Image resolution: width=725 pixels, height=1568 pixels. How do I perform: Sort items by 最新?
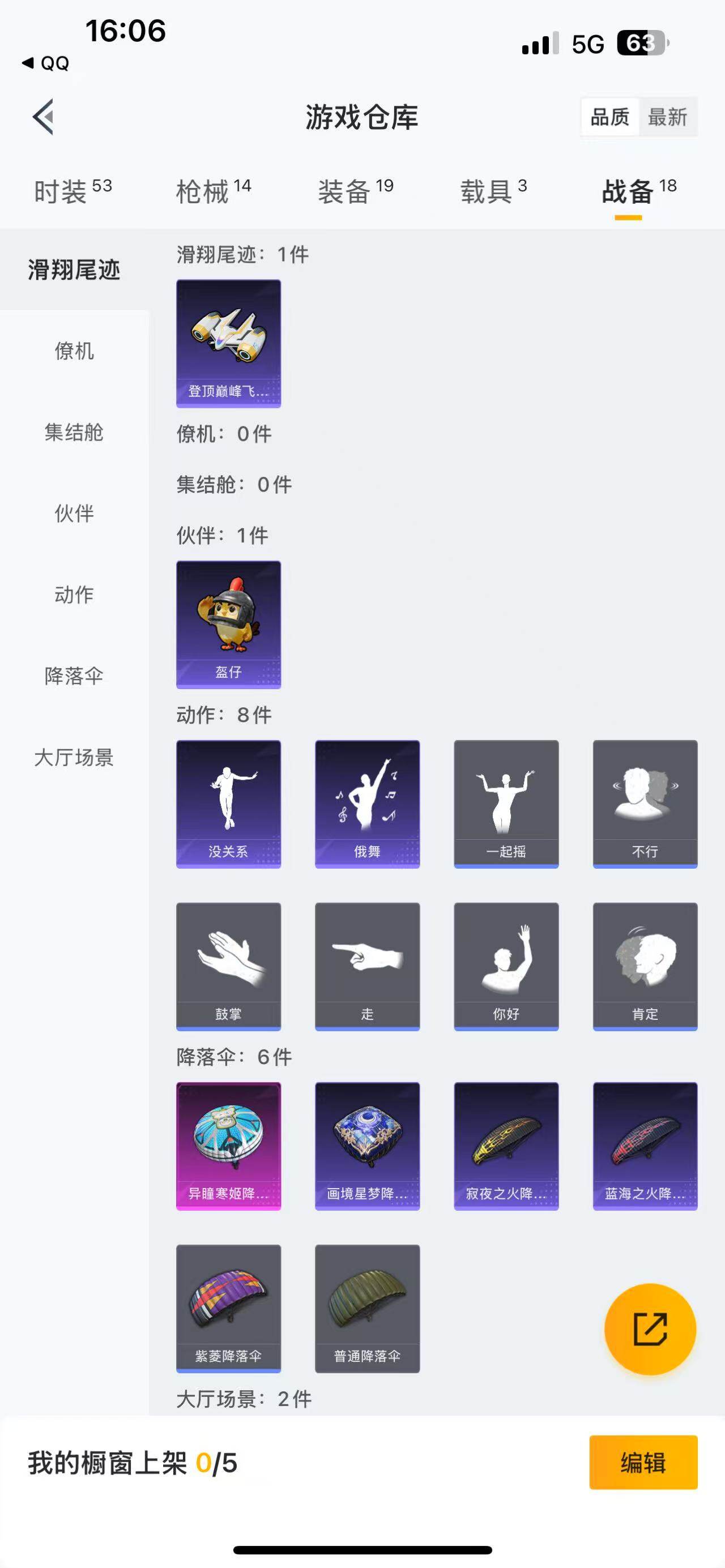667,117
